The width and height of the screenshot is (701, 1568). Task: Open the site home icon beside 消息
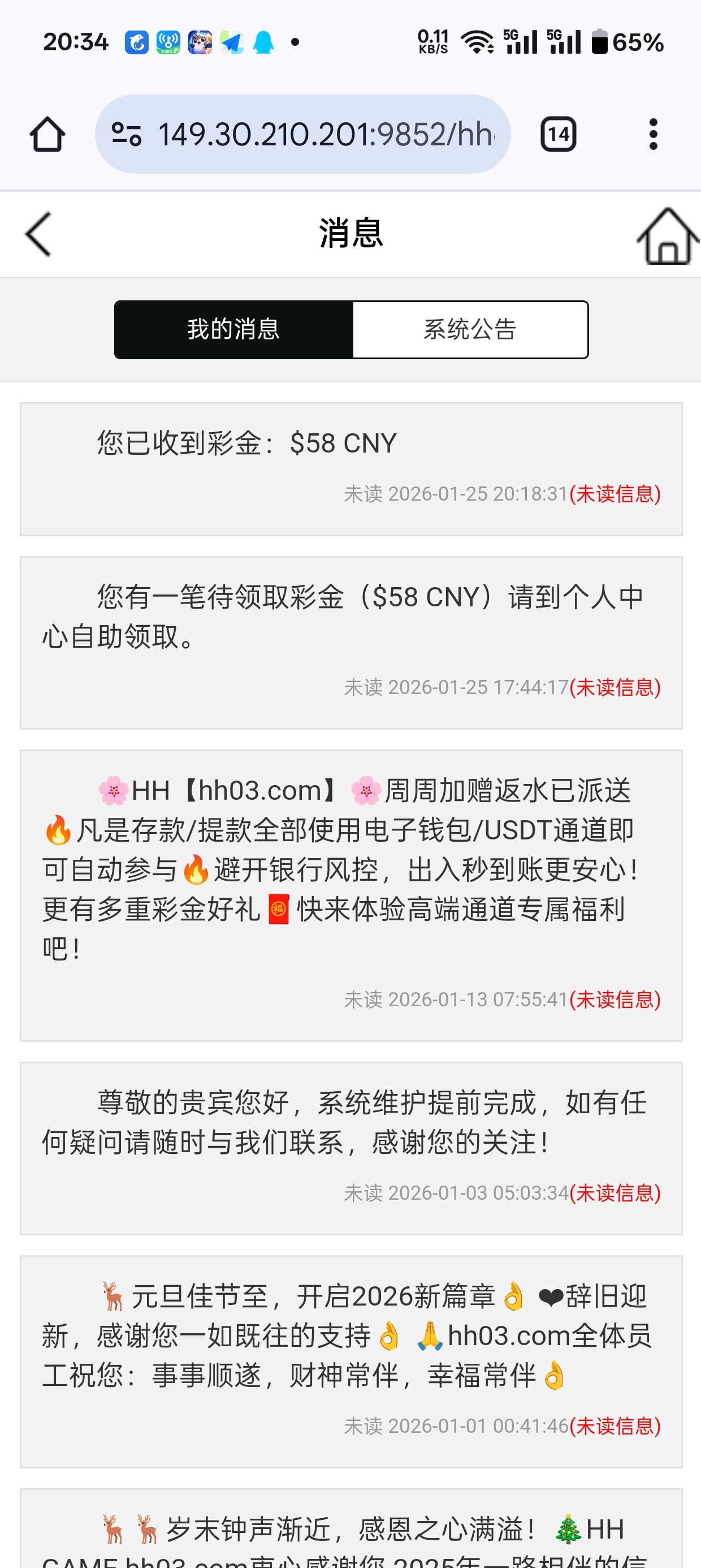click(x=667, y=236)
